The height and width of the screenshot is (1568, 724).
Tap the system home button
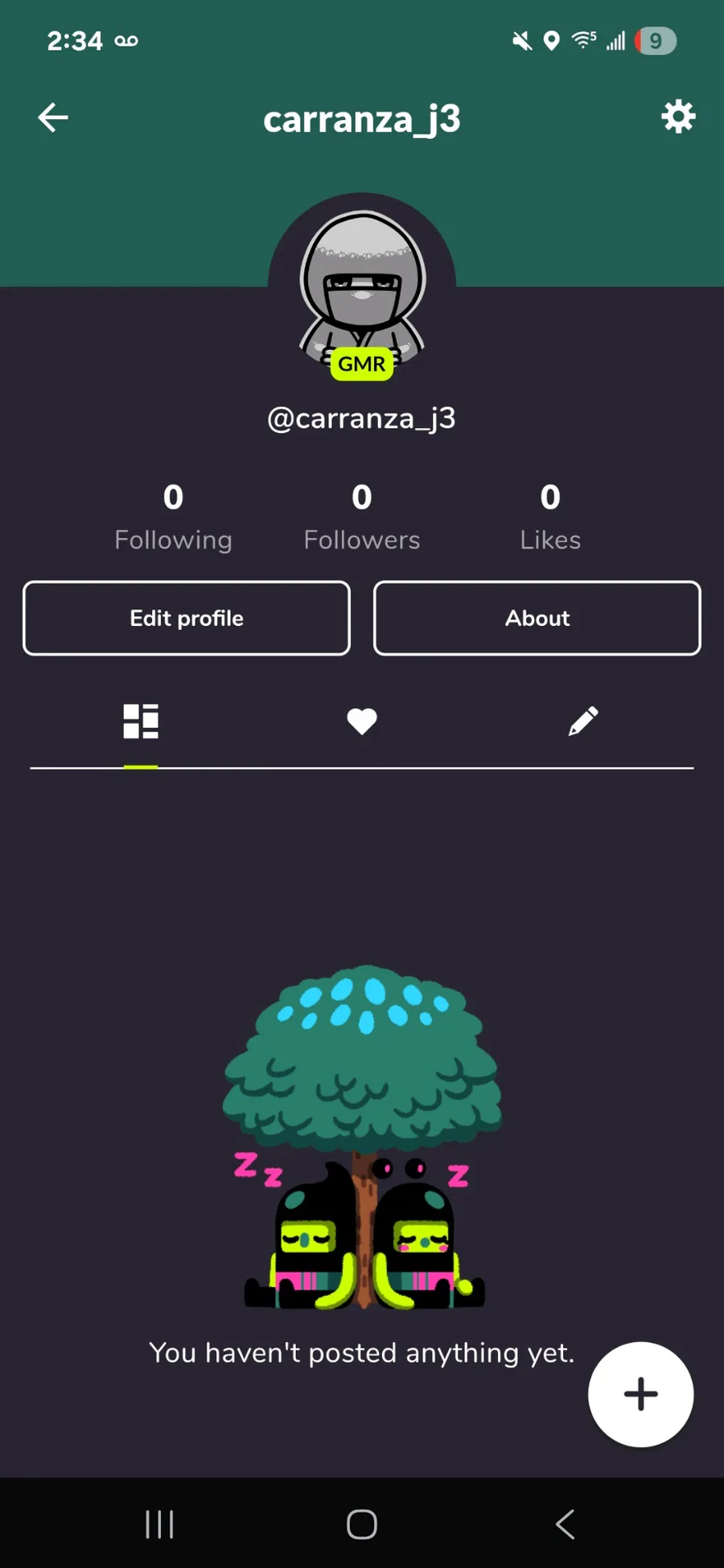point(362,1524)
